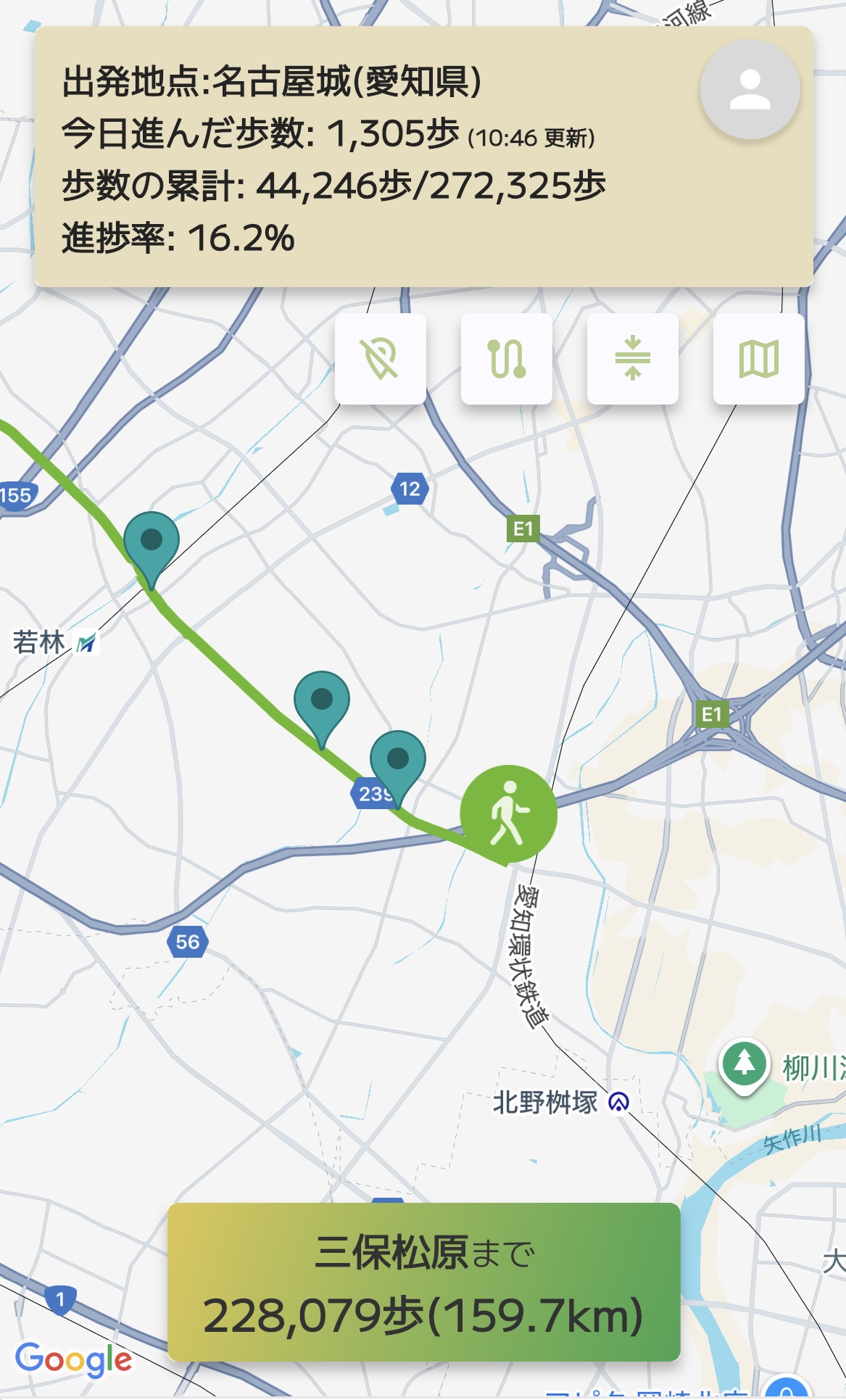
Task: Tap the green walking person marker
Action: [x=509, y=813]
